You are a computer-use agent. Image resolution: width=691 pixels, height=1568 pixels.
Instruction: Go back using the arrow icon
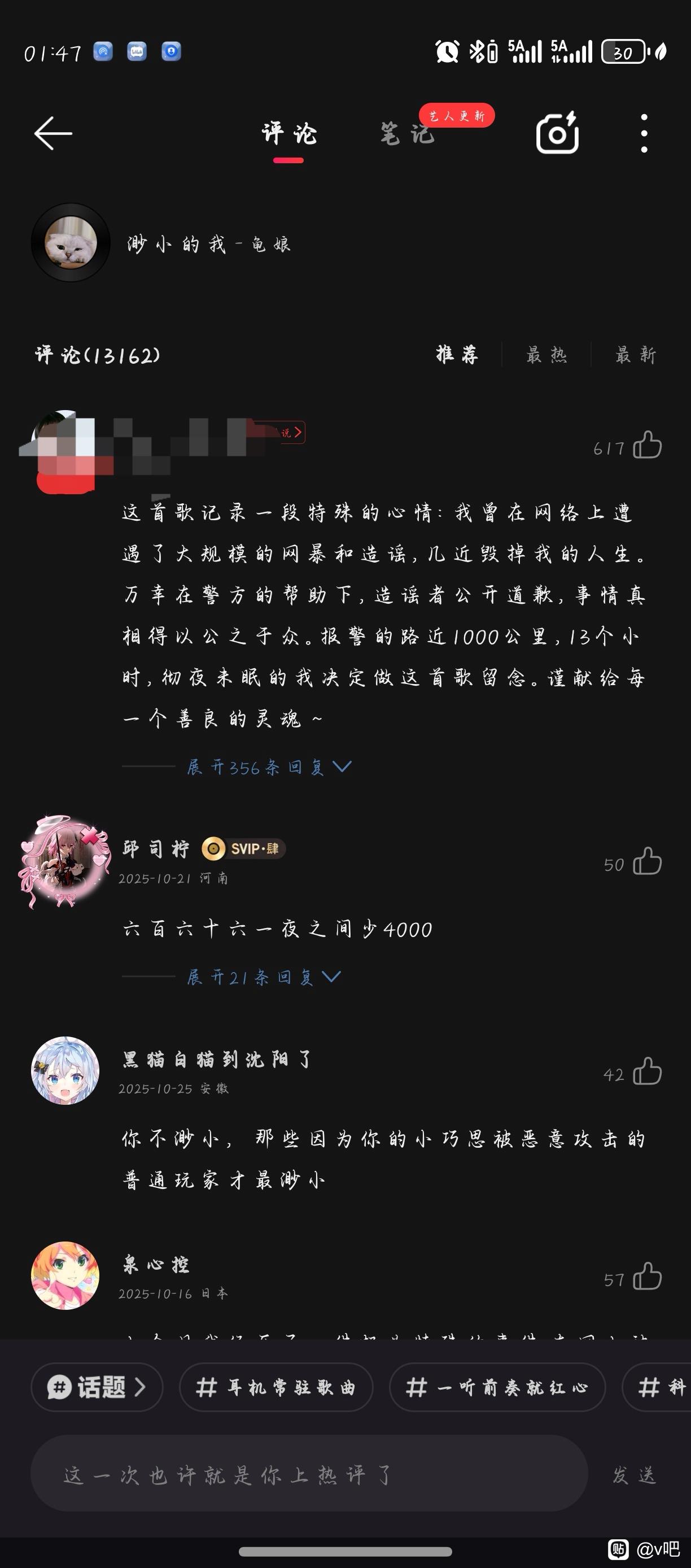tap(54, 133)
